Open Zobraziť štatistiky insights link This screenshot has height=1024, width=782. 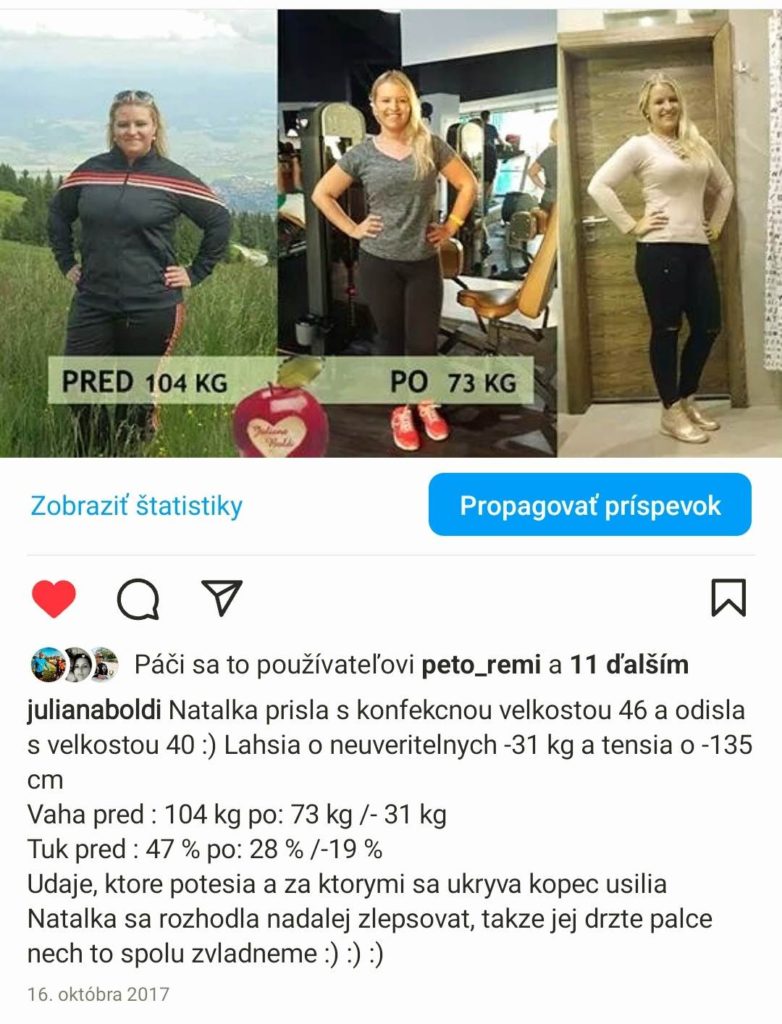pyautogui.click(x=136, y=506)
